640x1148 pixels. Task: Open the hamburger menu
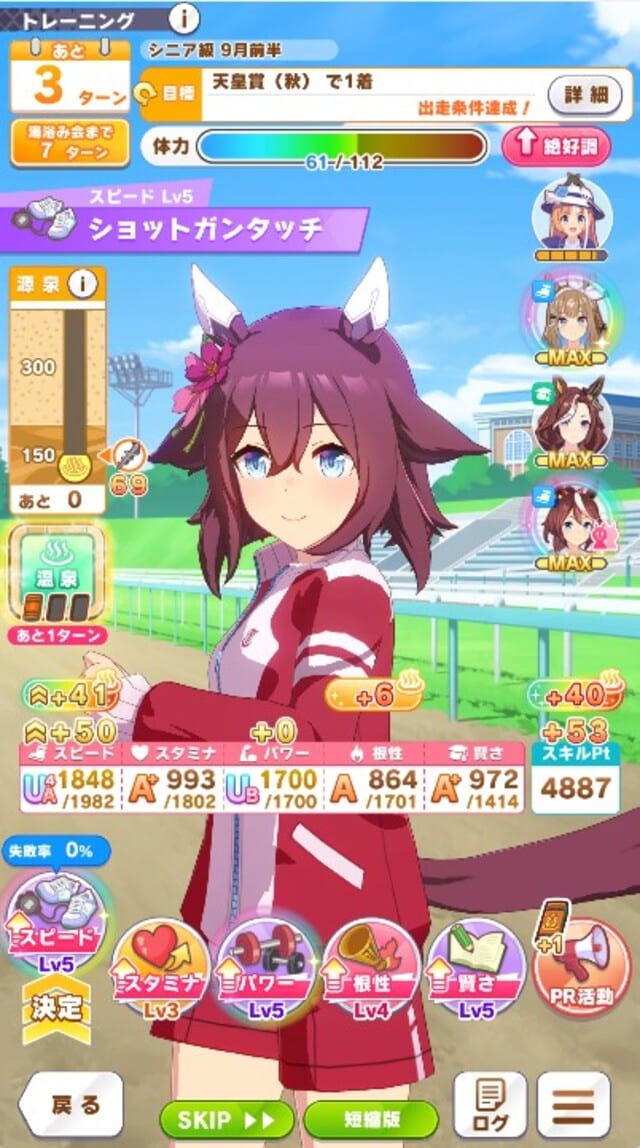[573, 1103]
